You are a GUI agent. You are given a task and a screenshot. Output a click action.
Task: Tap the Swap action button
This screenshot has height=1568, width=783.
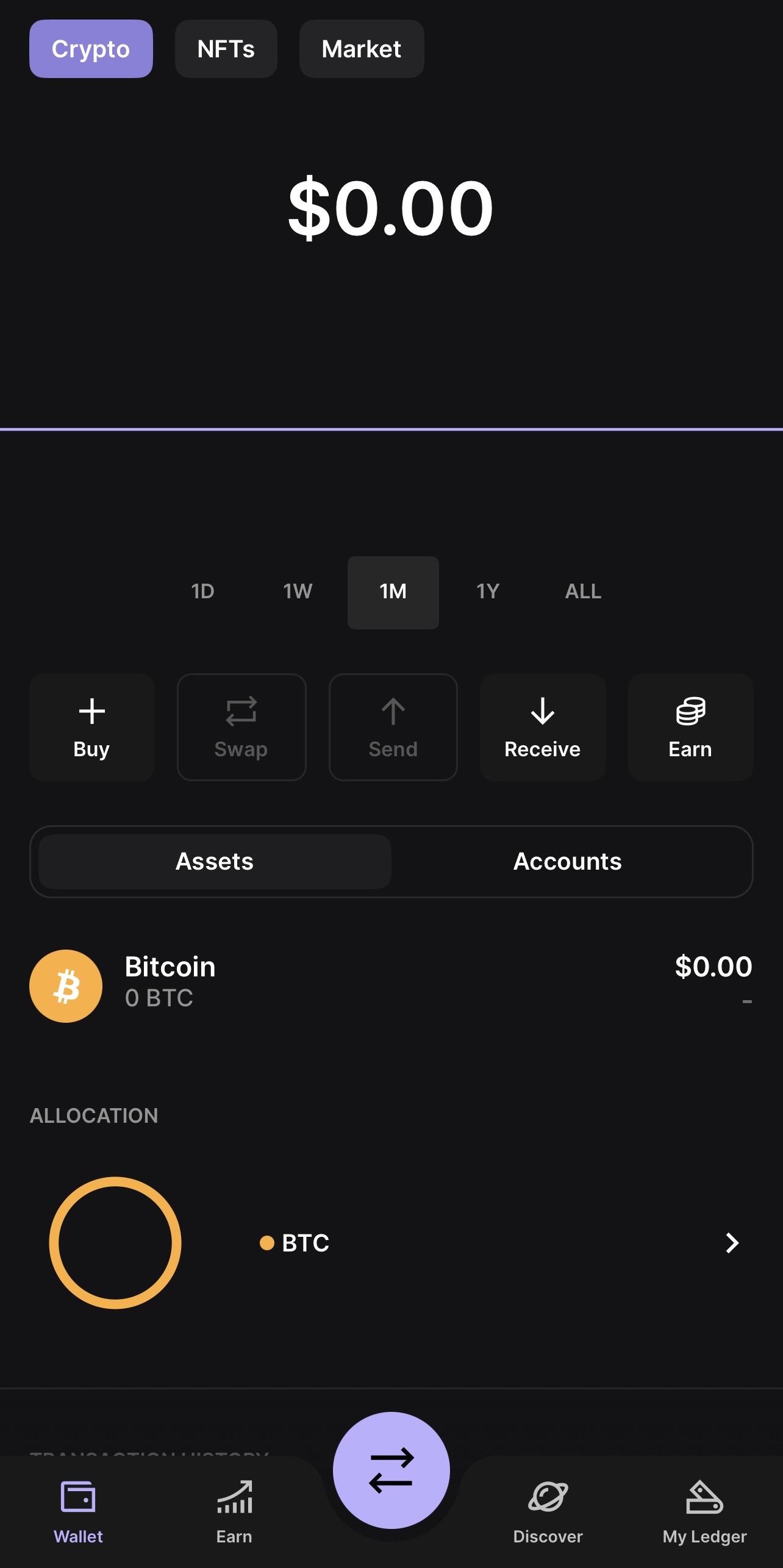(x=241, y=727)
